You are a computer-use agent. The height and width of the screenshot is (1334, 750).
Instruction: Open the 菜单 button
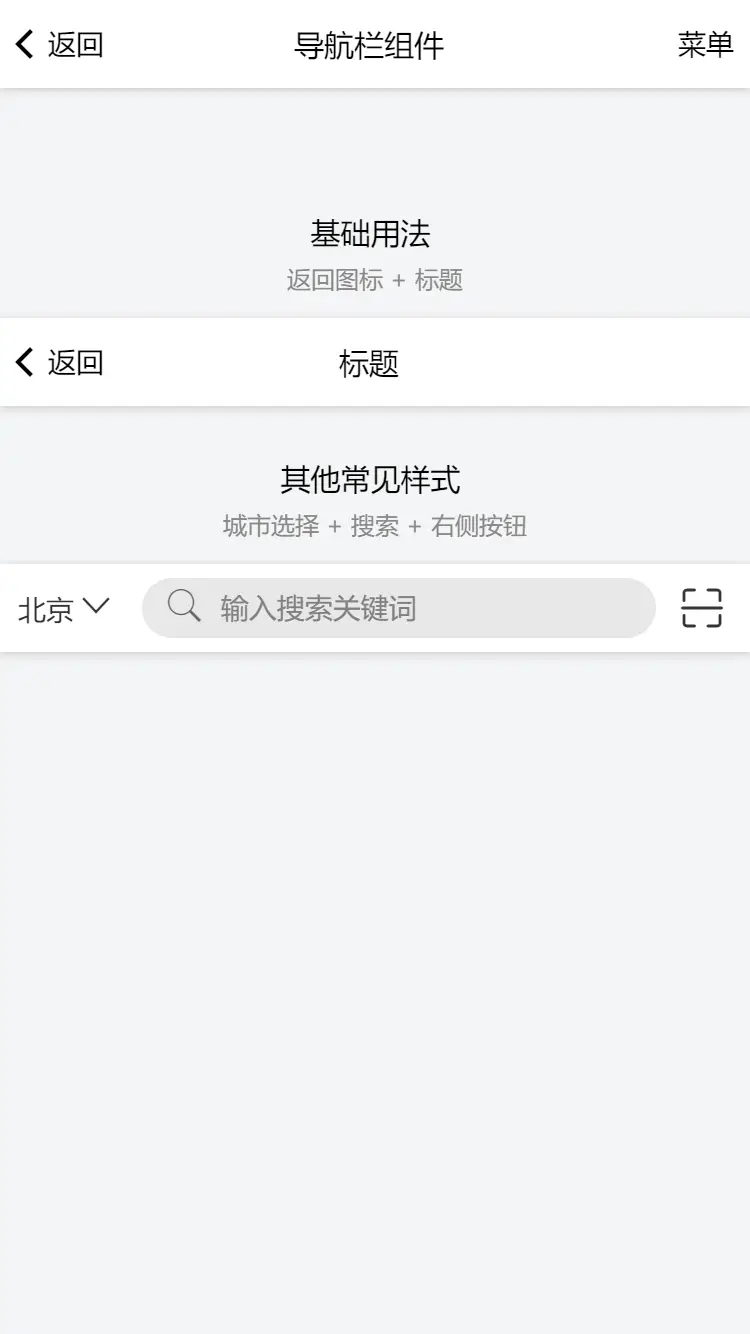pyautogui.click(x=705, y=45)
